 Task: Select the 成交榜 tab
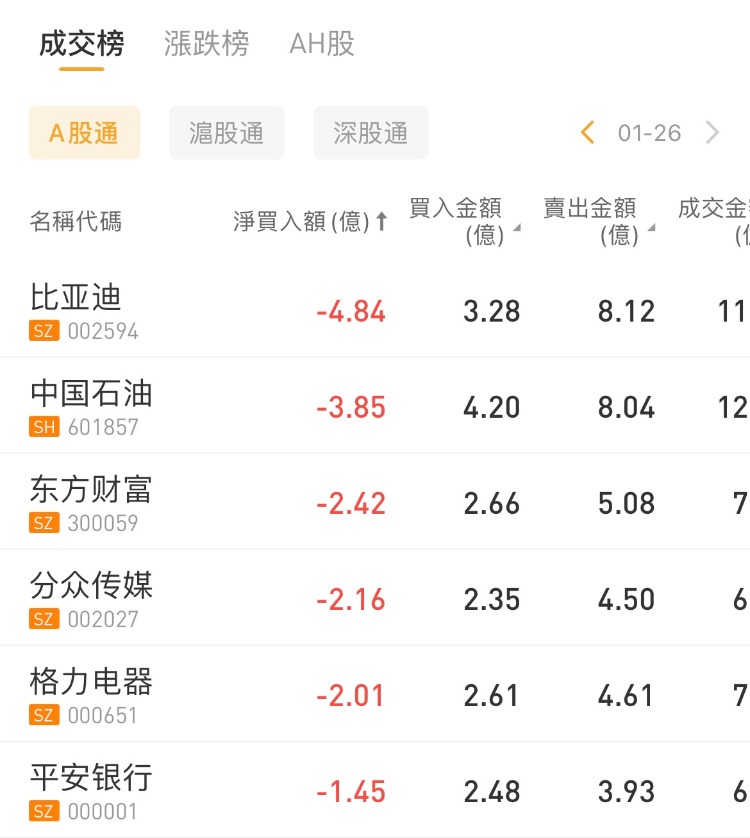coord(82,44)
